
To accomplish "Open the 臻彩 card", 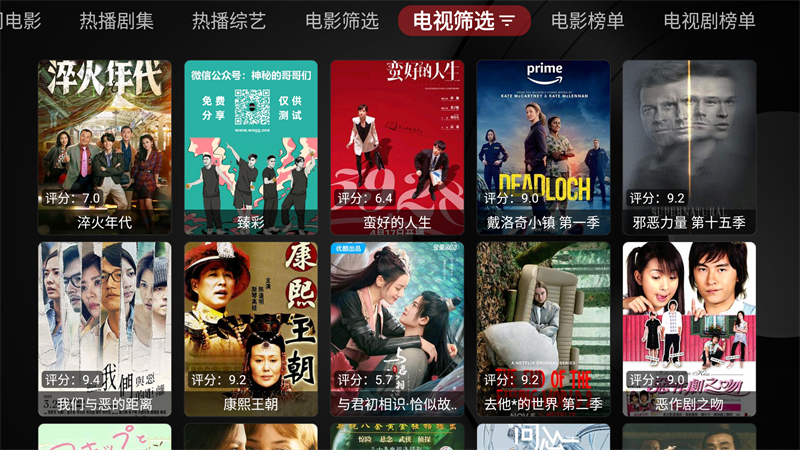I will coord(251,147).
